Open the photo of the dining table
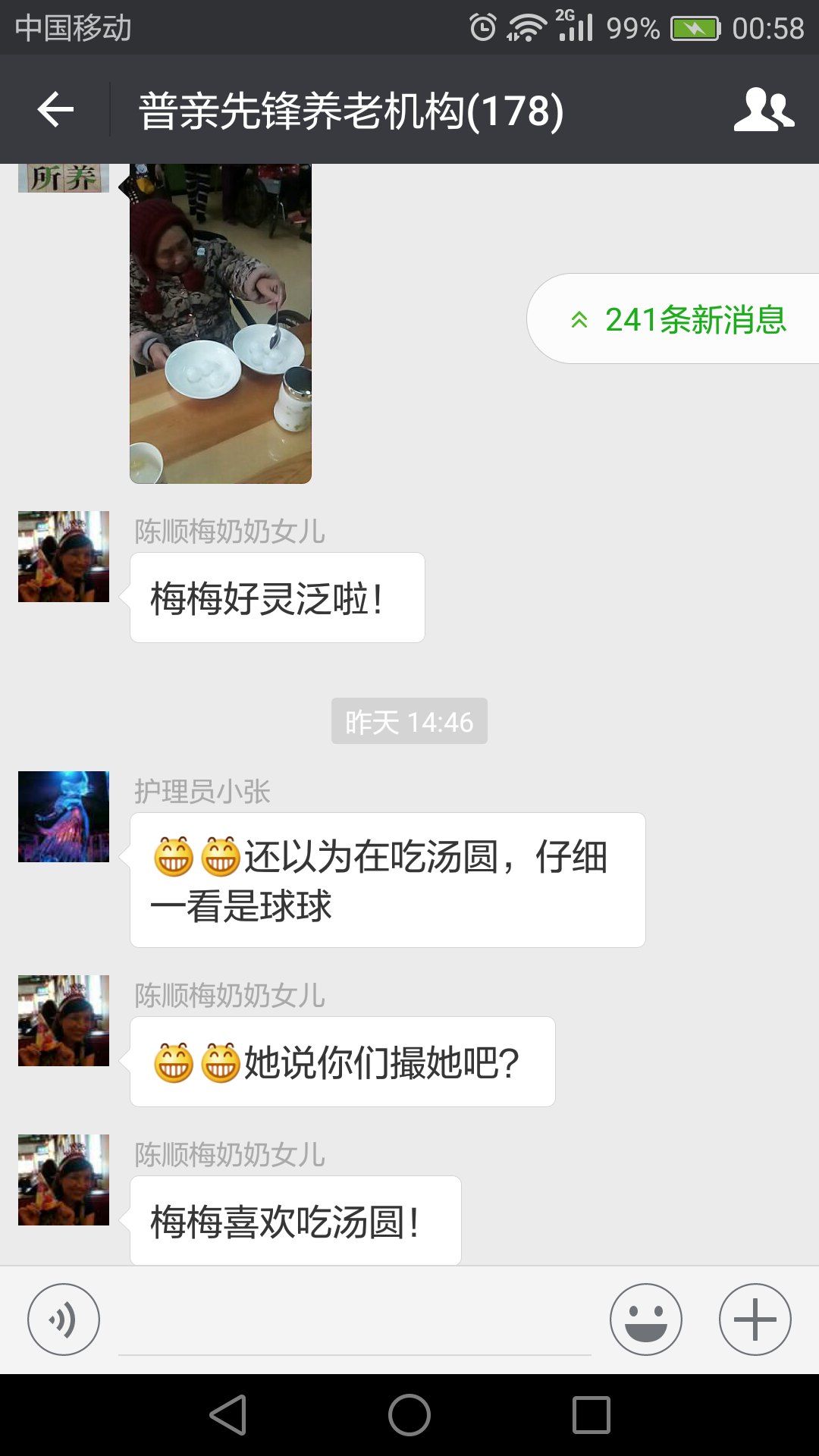819x1456 pixels. point(221,324)
